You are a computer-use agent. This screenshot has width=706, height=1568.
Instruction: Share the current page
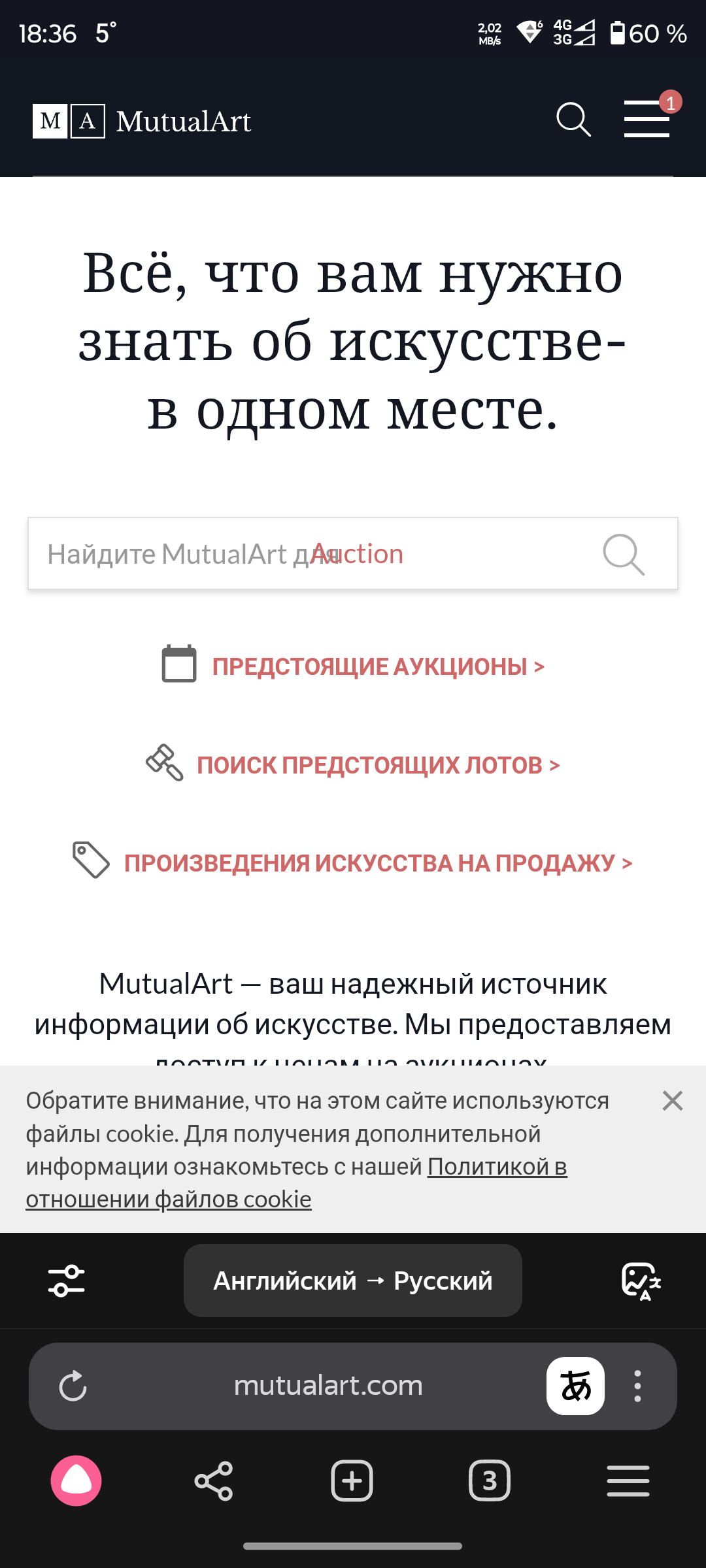(214, 1480)
